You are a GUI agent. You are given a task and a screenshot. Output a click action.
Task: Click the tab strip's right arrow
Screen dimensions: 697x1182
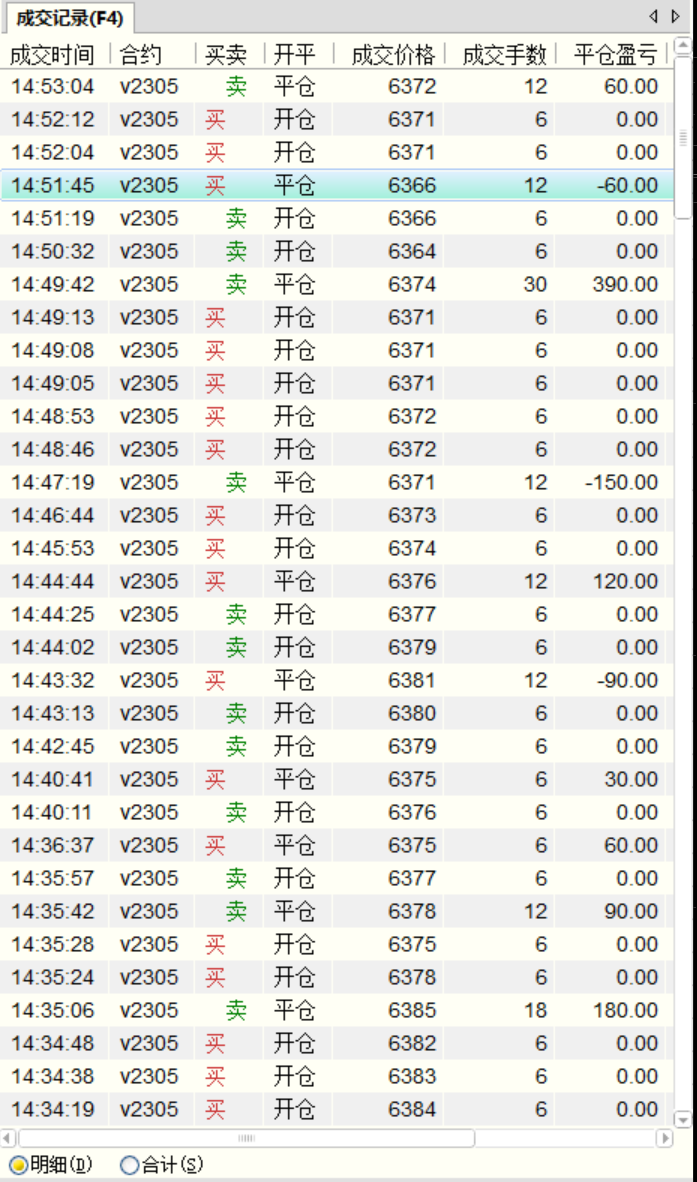click(676, 16)
